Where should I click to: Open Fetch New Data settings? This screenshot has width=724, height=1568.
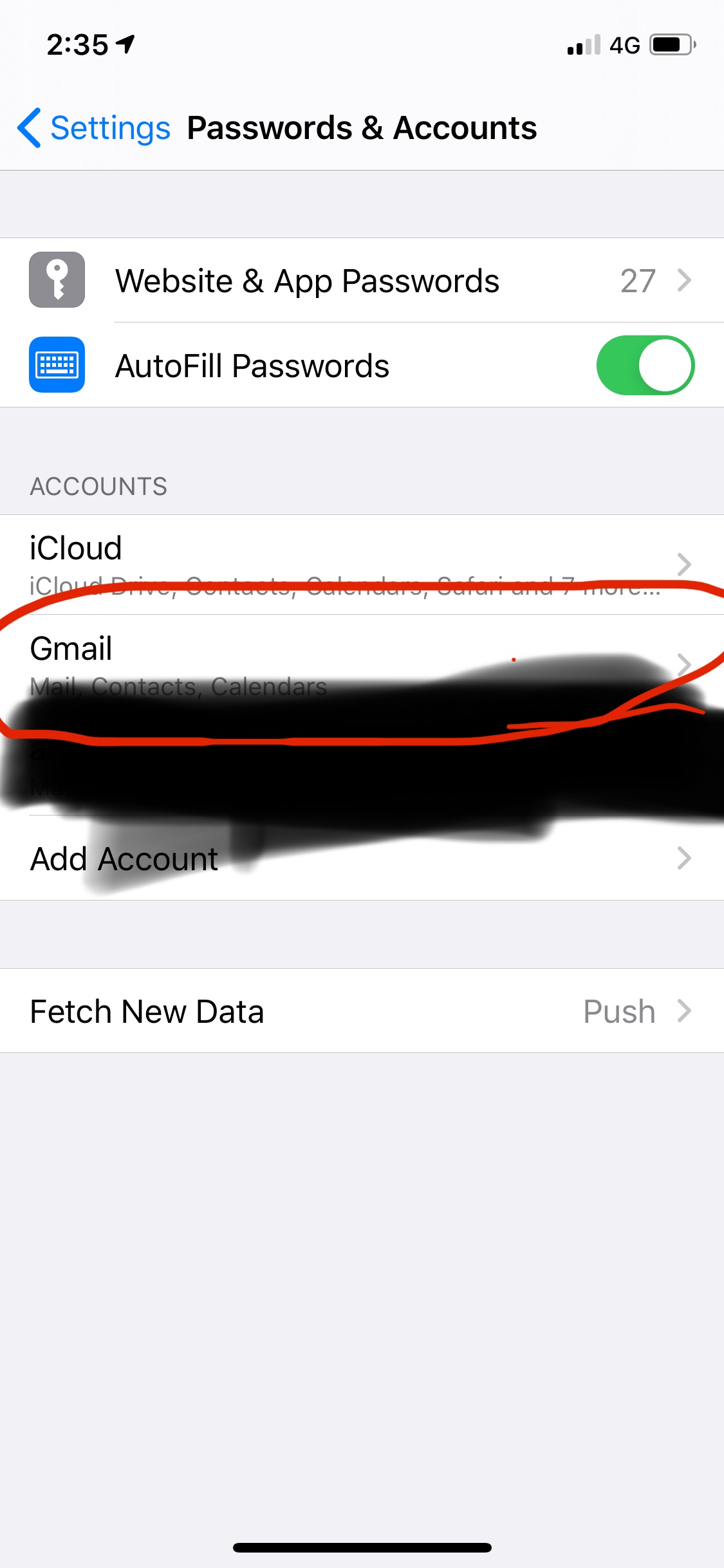coord(362,1011)
